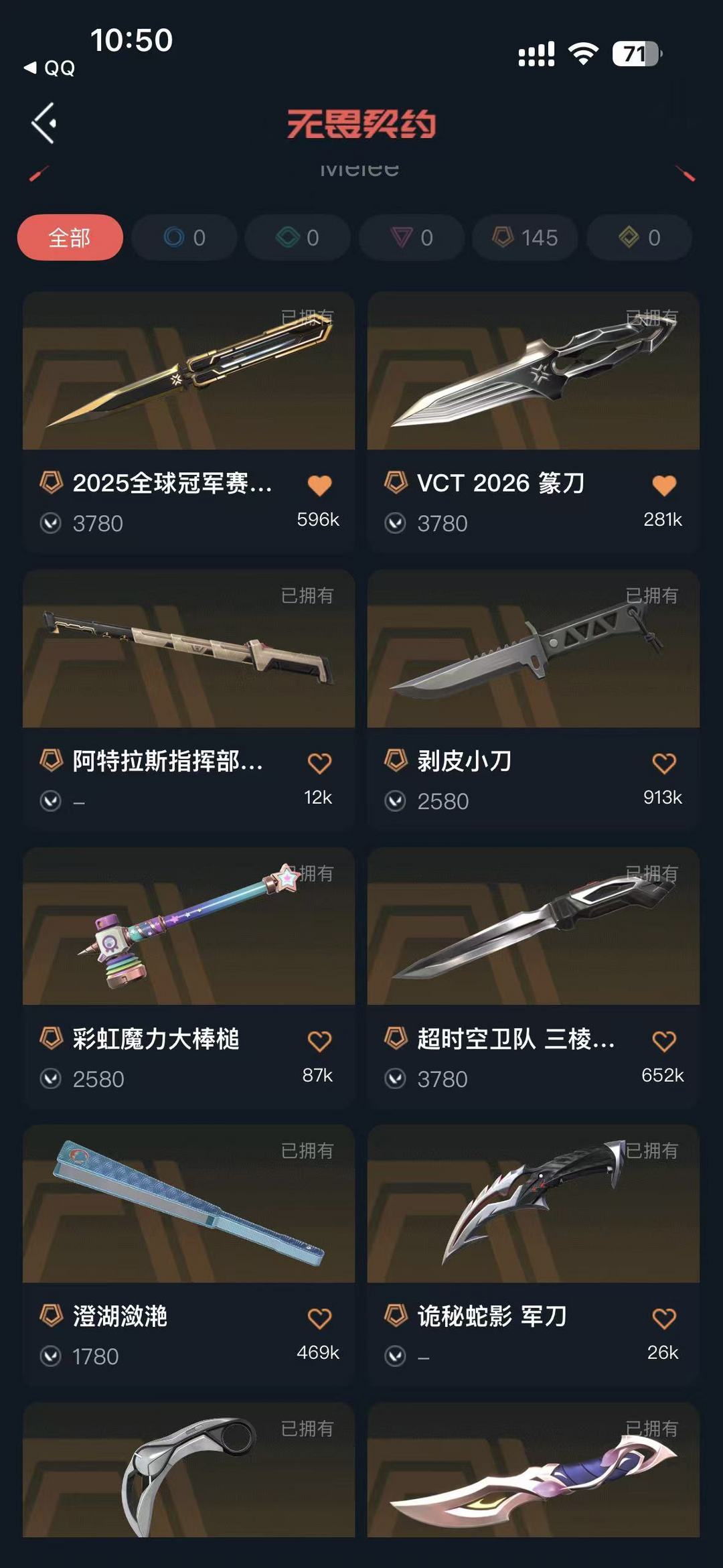Filter by the tier chip showing 145
723x1568 pixels.
point(525,238)
